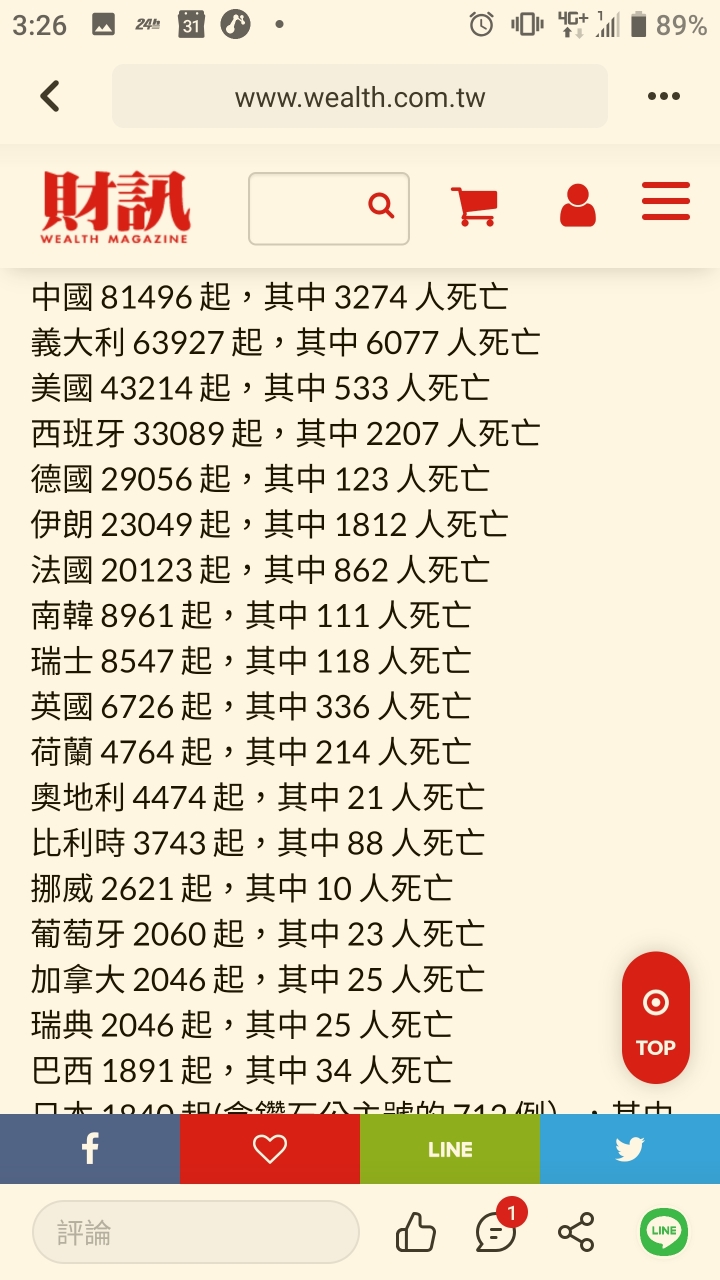
Task: Jump back to TOP of article
Action: (x=655, y=1018)
